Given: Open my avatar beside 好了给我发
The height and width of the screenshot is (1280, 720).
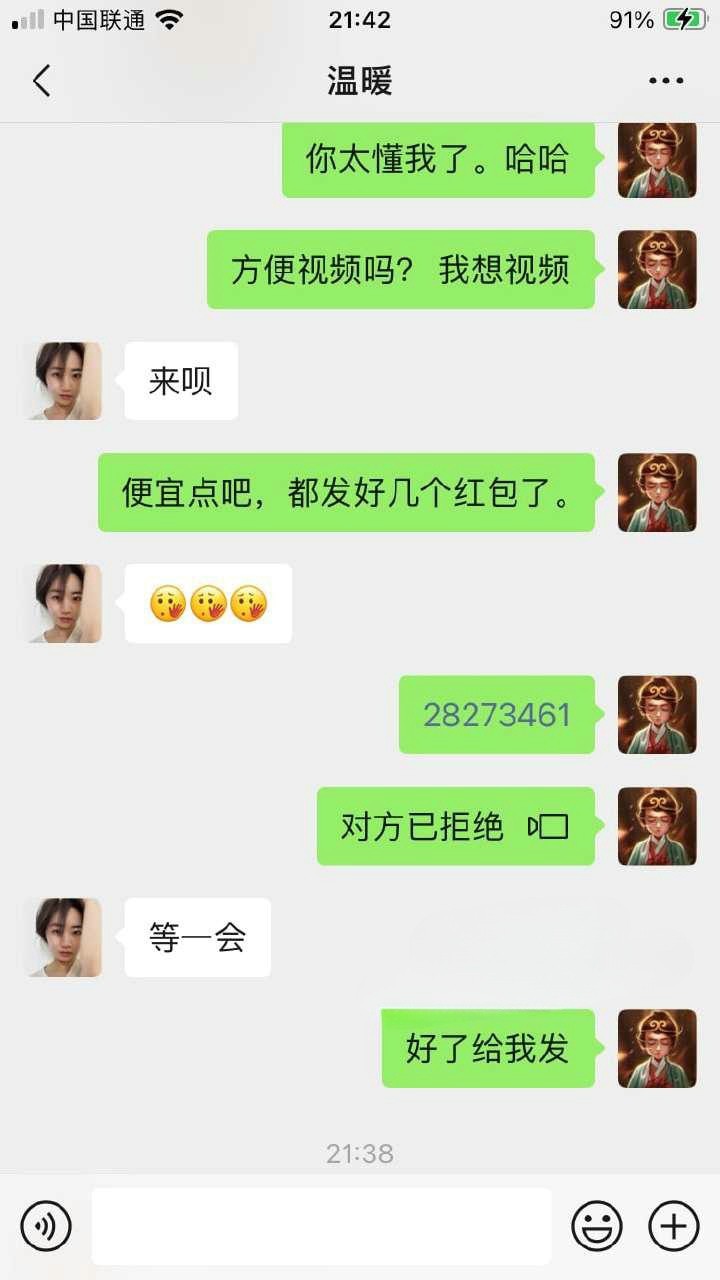Looking at the screenshot, I should (657, 1048).
